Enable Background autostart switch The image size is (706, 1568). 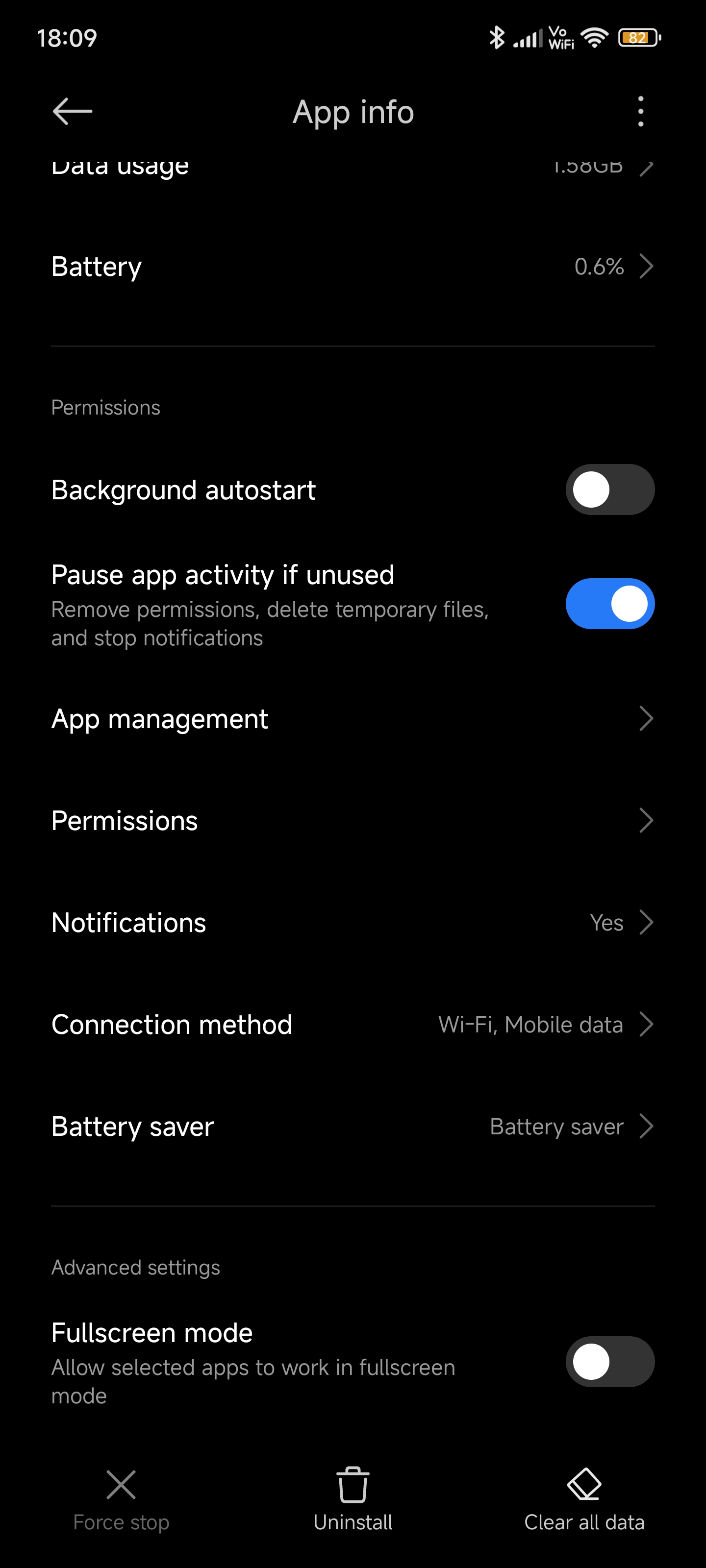(610, 490)
